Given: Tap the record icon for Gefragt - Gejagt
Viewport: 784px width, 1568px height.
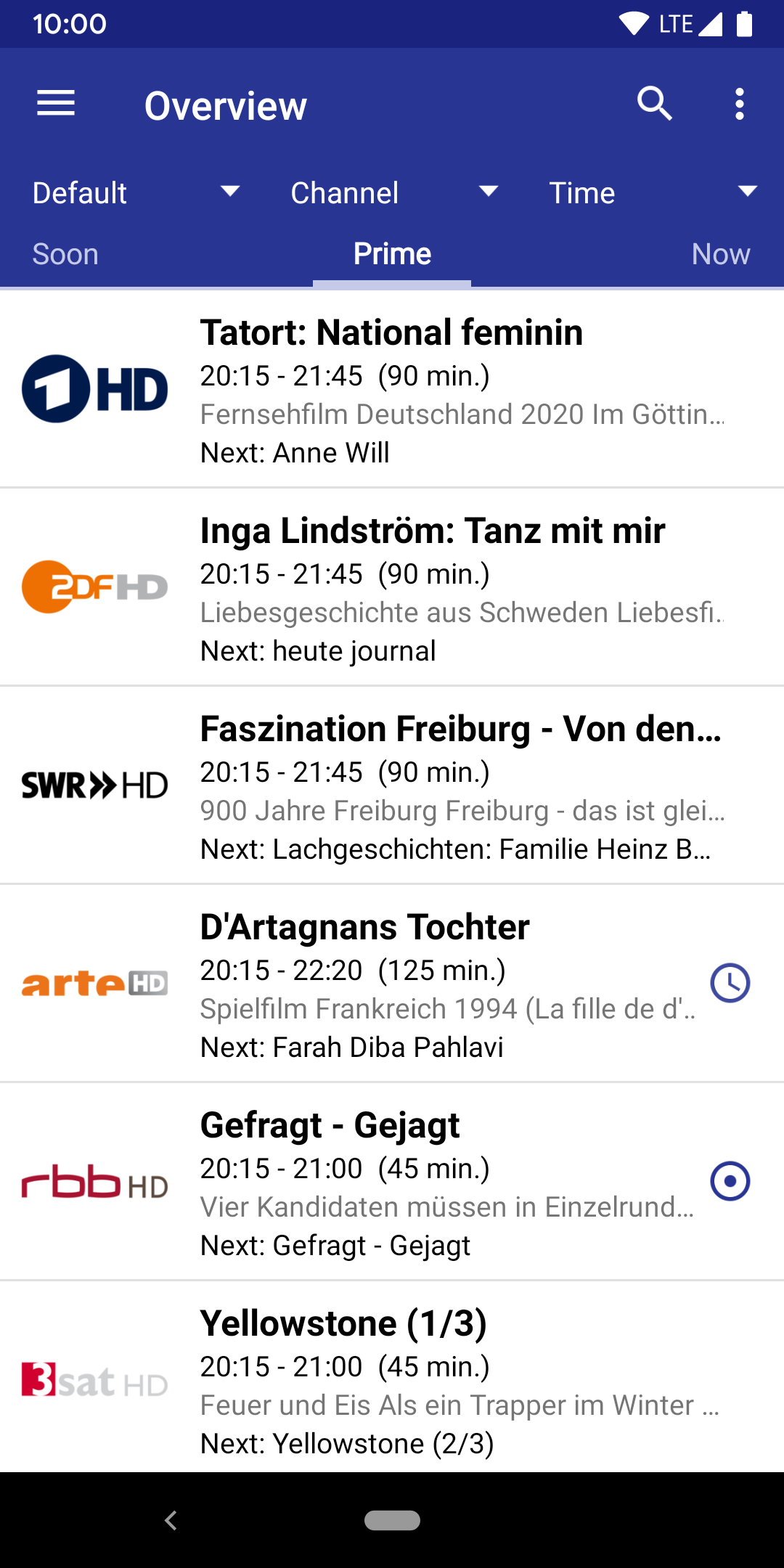Looking at the screenshot, I should pos(730,1181).
